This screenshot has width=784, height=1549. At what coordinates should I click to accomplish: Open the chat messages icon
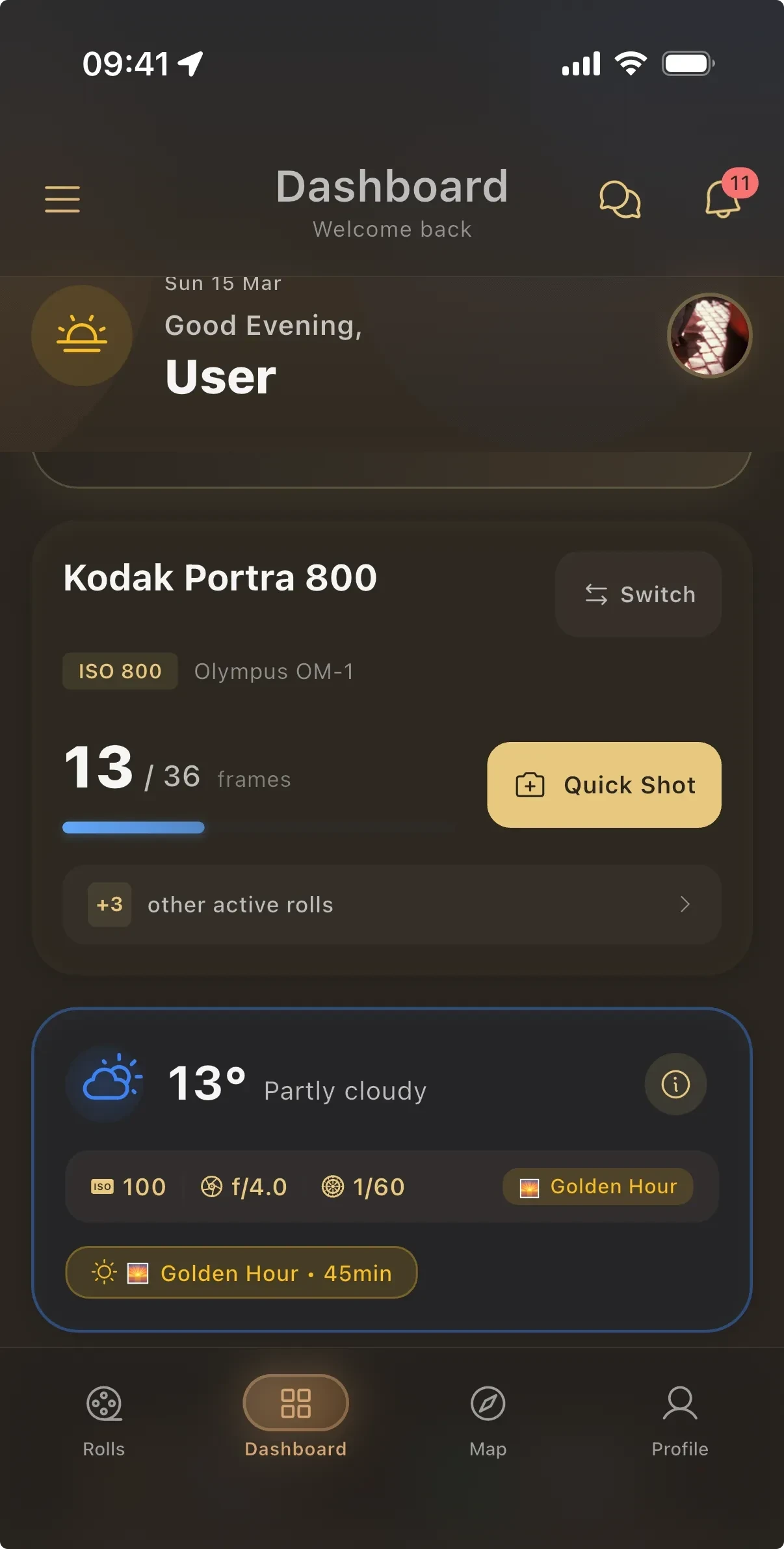pyautogui.click(x=620, y=199)
